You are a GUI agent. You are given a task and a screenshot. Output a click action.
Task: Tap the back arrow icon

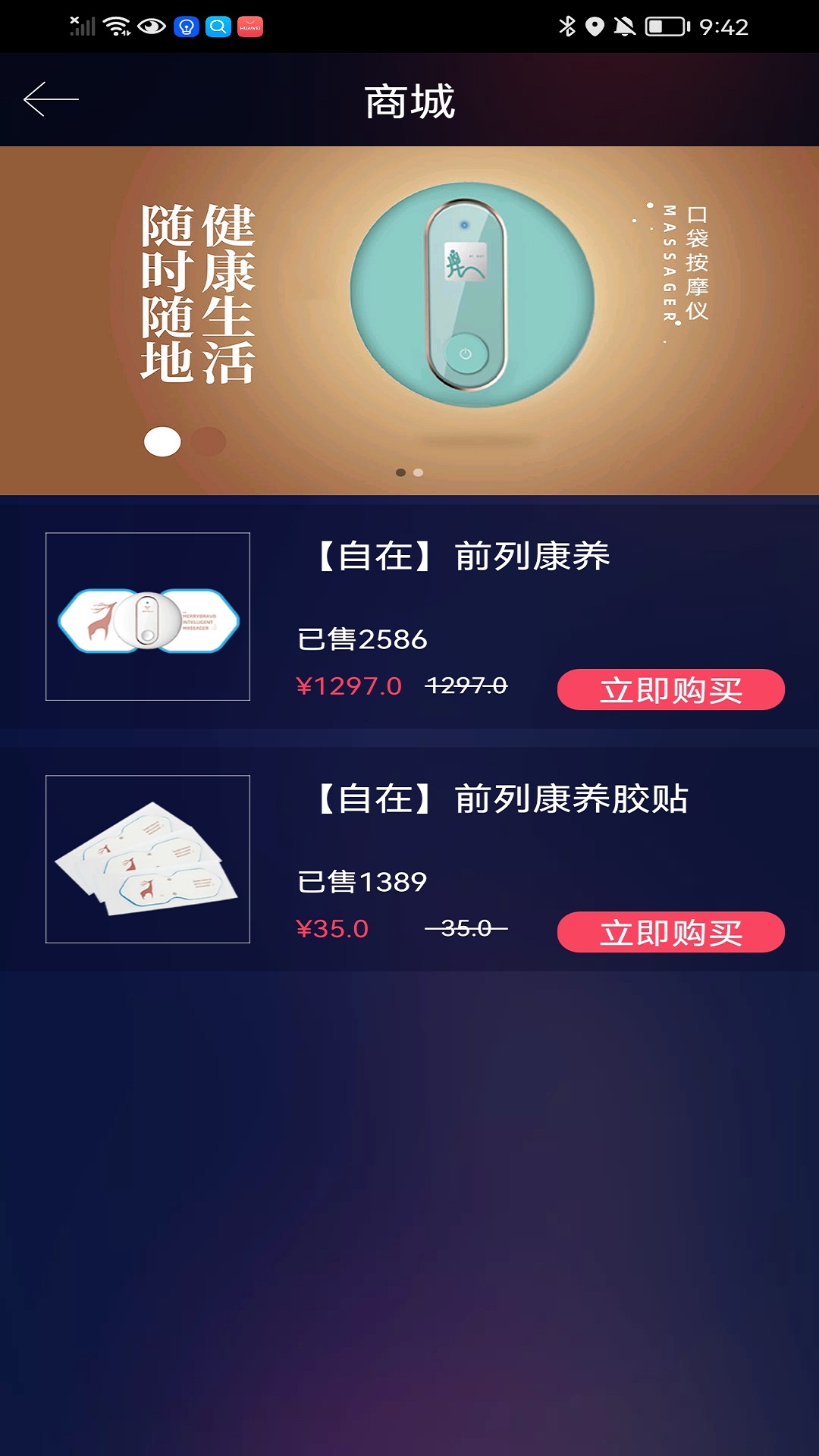pyautogui.click(x=52, y=99)
